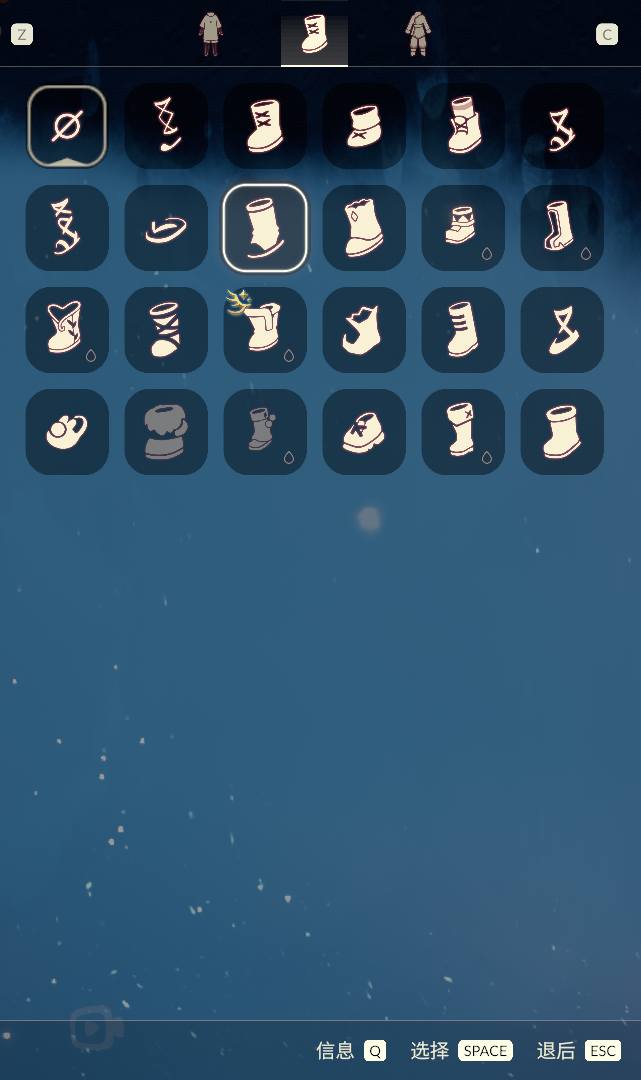This screenshot has height=1080, width=641.
Task: Go to next category with C
Action: [607, 34]
